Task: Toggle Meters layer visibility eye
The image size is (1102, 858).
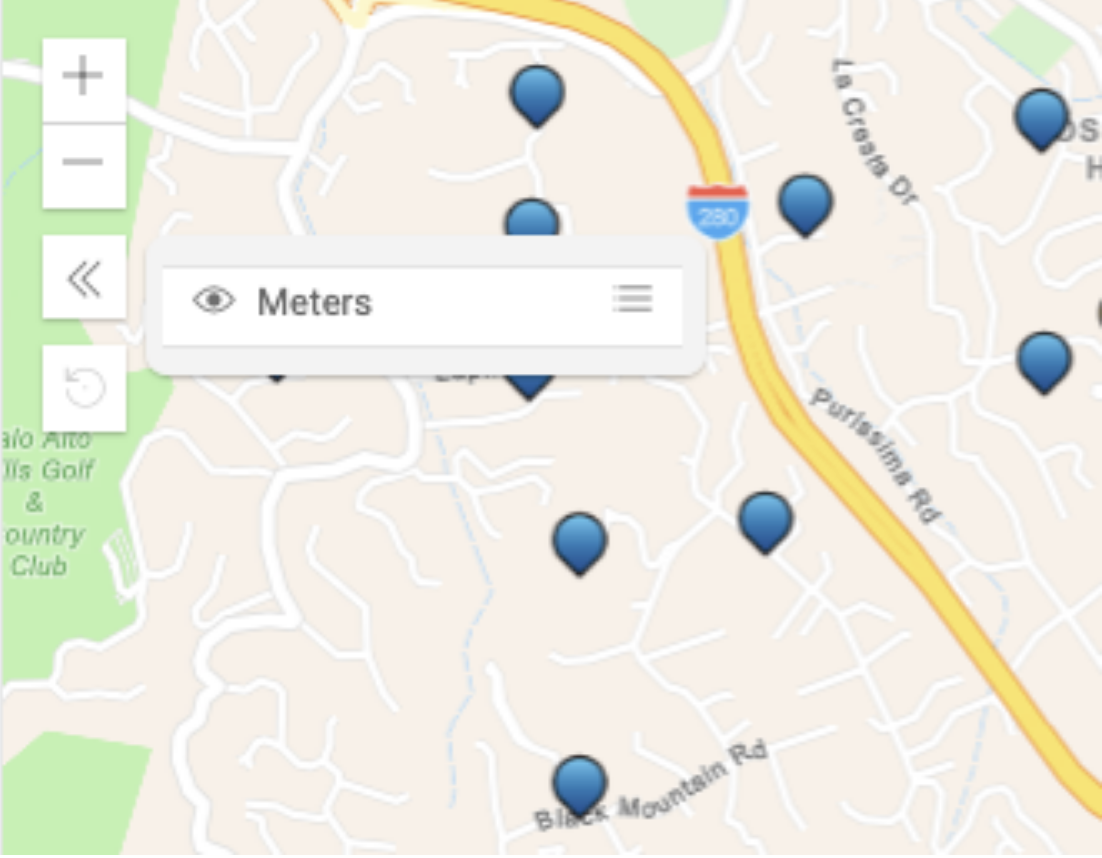Action: pos(213,300)
